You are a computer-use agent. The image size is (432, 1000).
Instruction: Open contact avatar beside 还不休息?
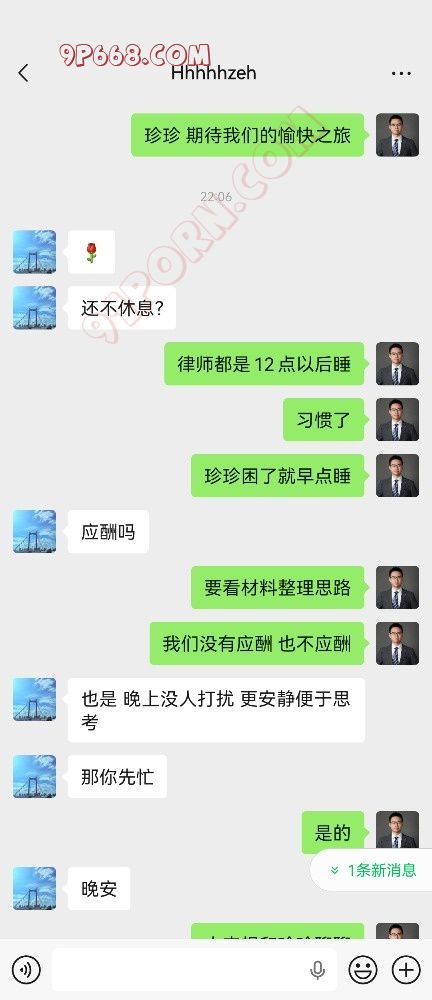(x=34, y=308)
